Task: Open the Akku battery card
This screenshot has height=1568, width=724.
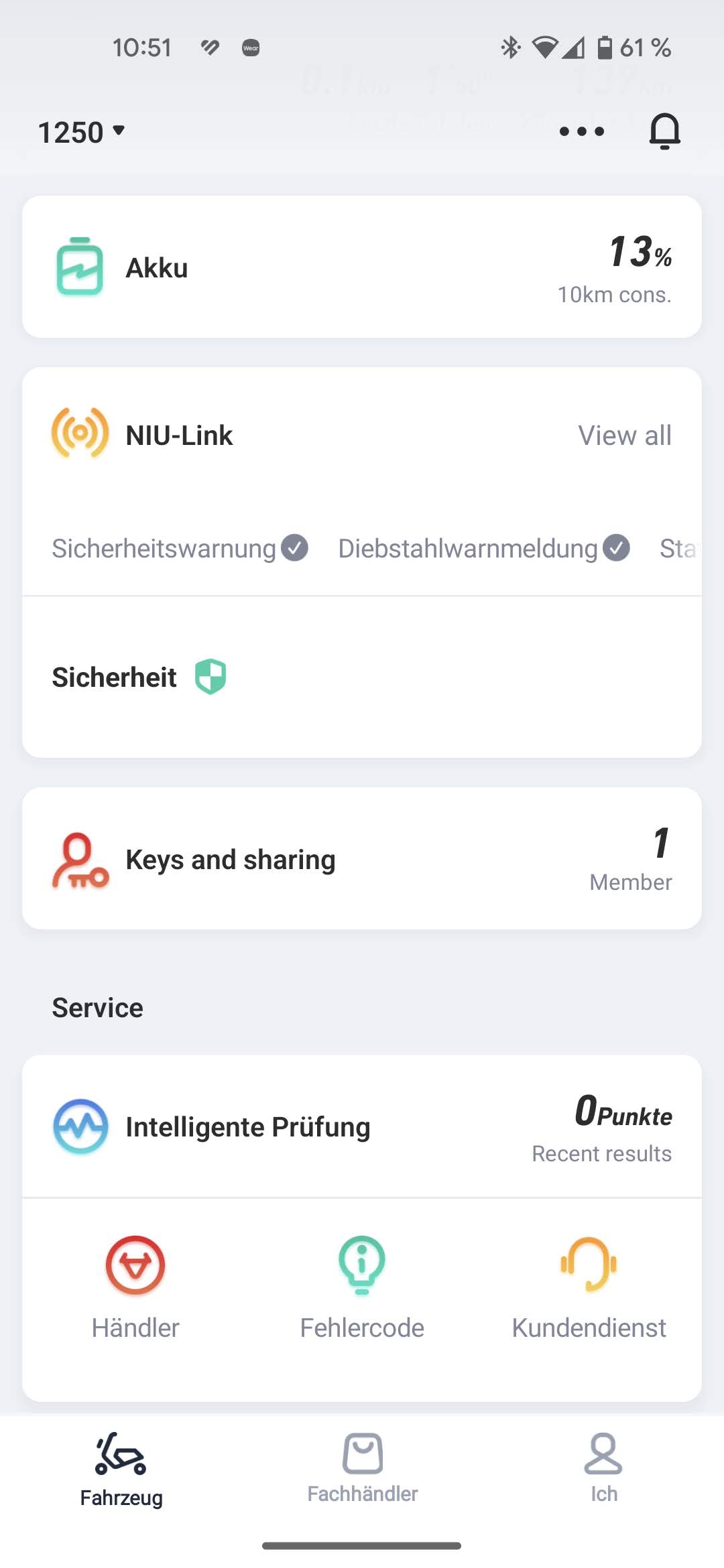Action: click(x=362, y=267)
